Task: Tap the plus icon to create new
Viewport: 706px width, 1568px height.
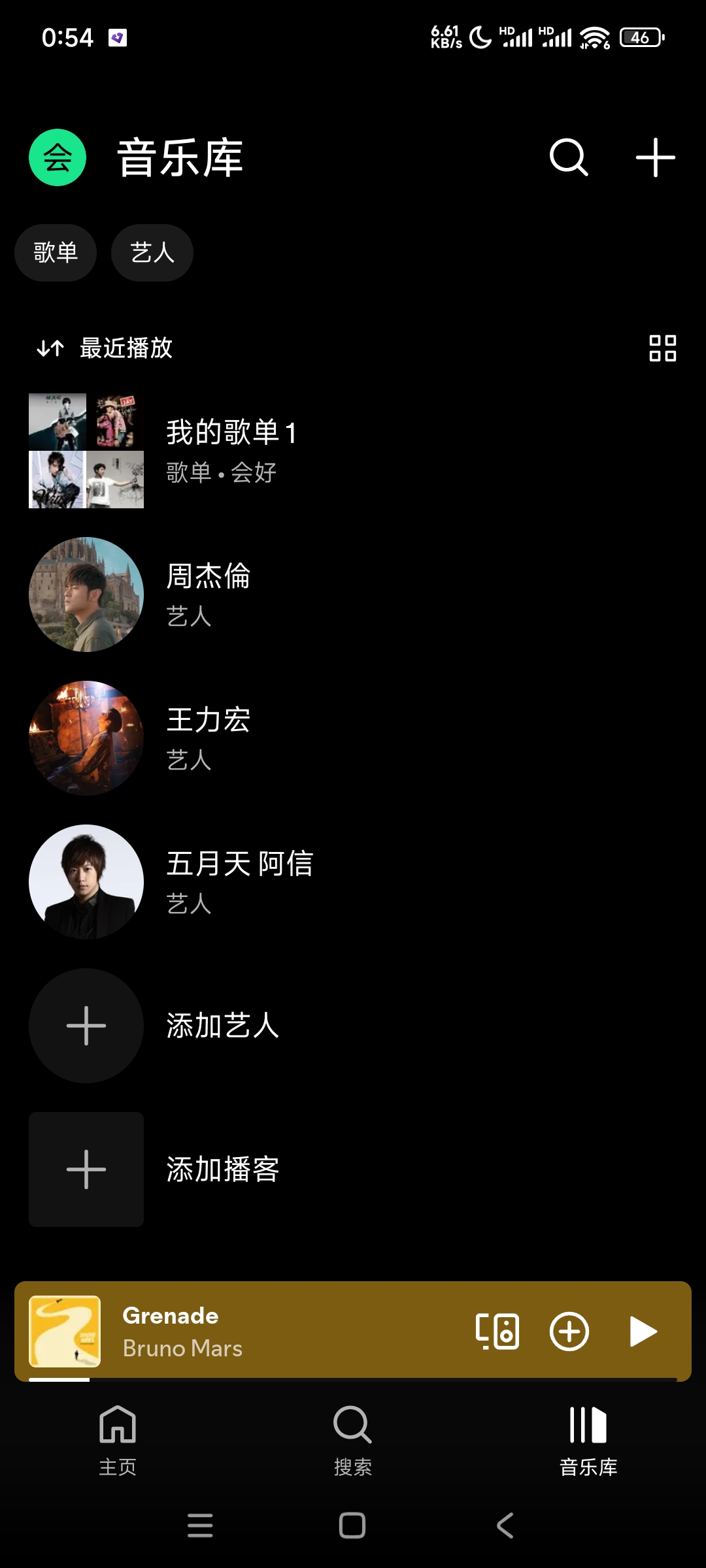Action: (655, 157)
